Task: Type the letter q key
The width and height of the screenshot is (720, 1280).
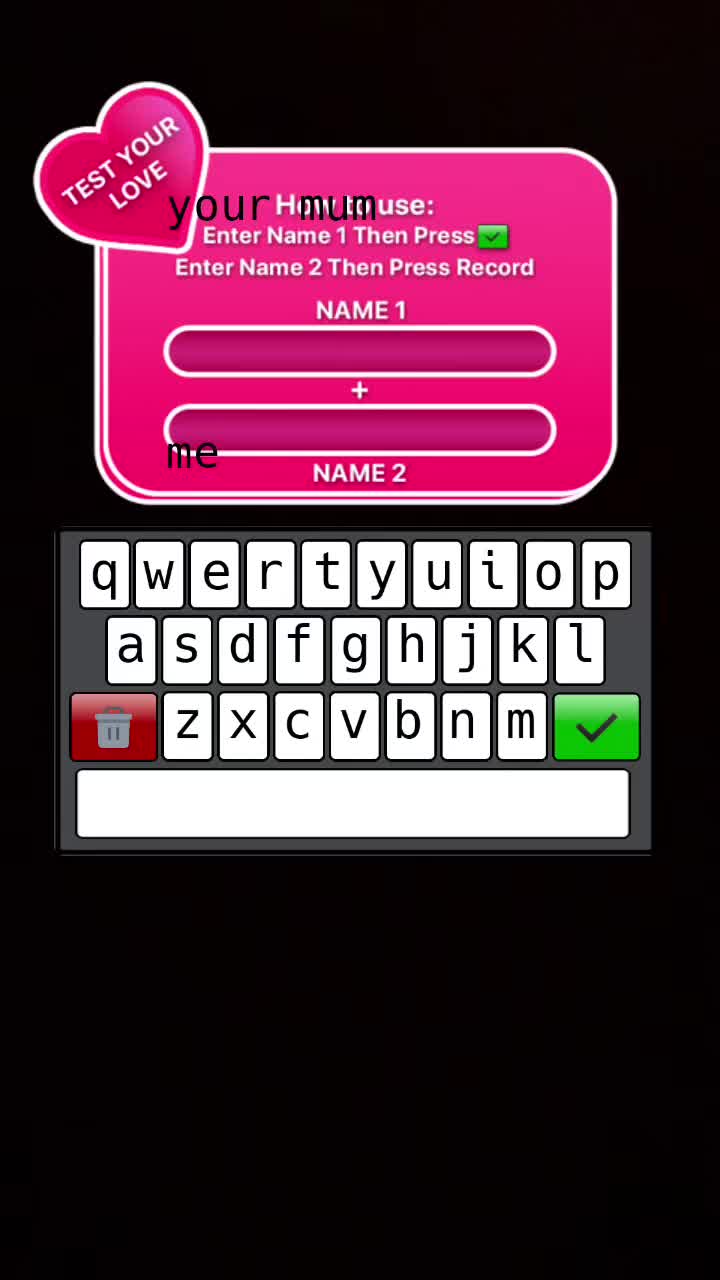Action: (105, 575)
